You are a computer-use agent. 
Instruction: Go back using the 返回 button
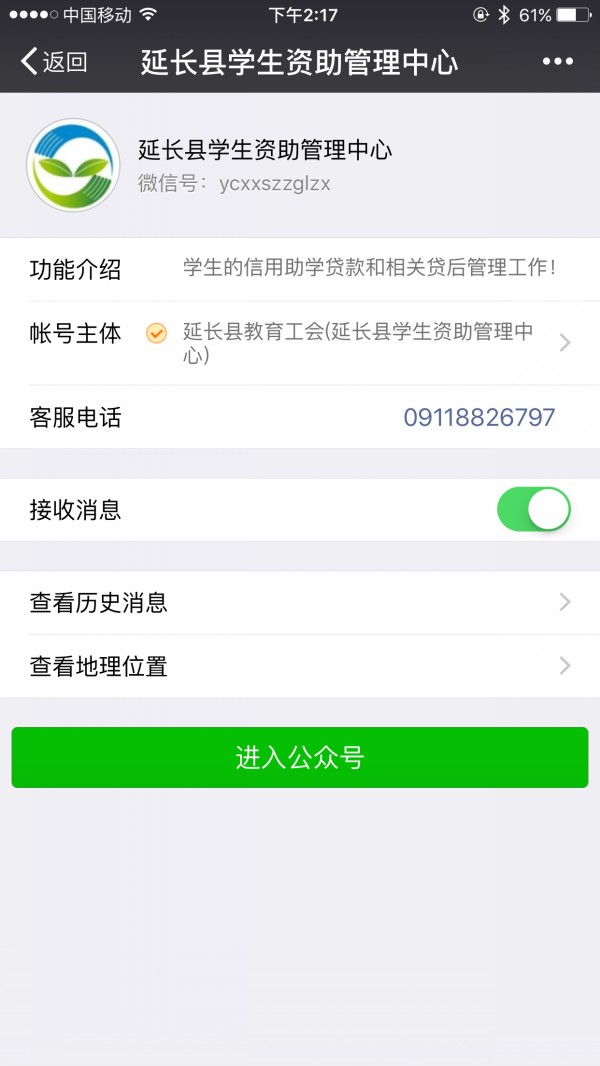54,62
